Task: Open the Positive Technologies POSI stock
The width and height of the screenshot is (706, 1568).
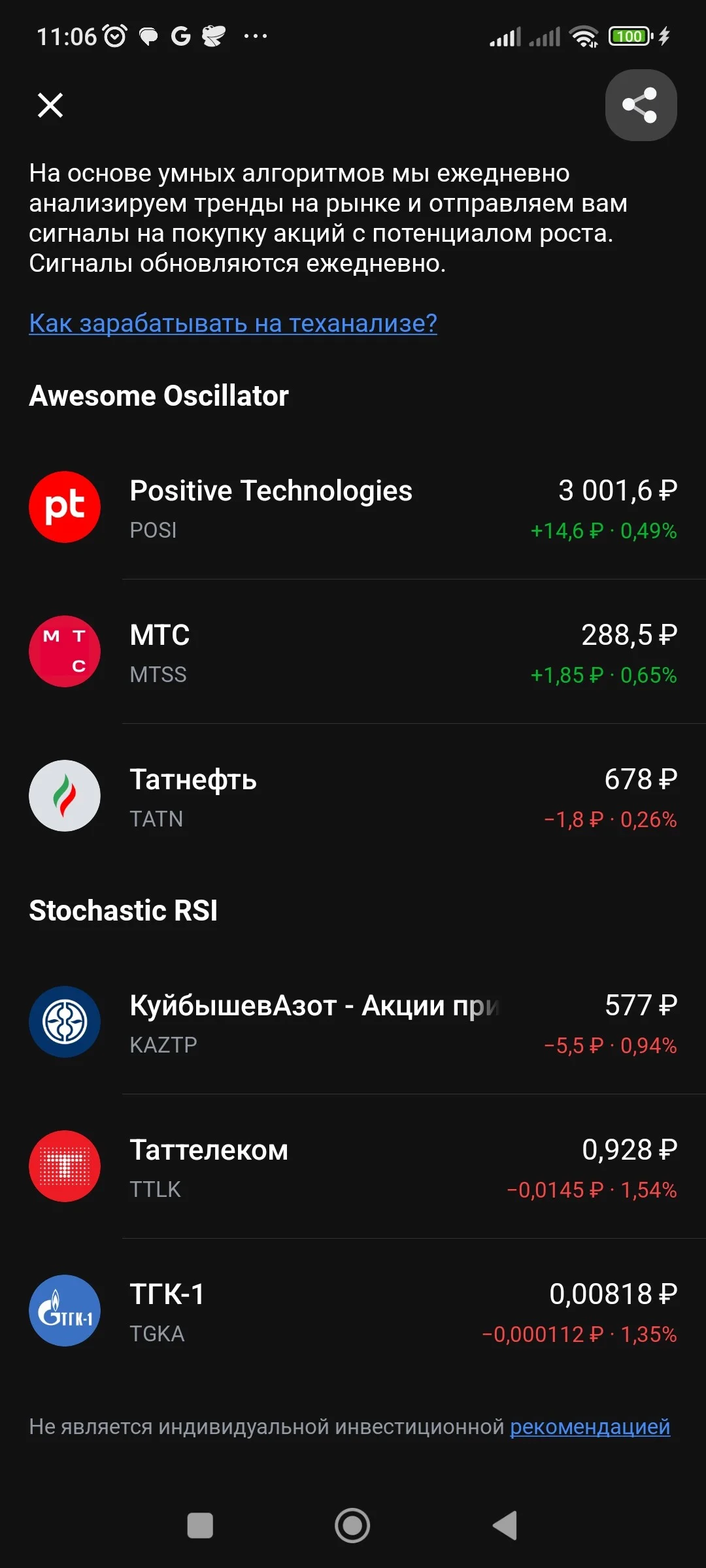Action: [x=353, y=508]
